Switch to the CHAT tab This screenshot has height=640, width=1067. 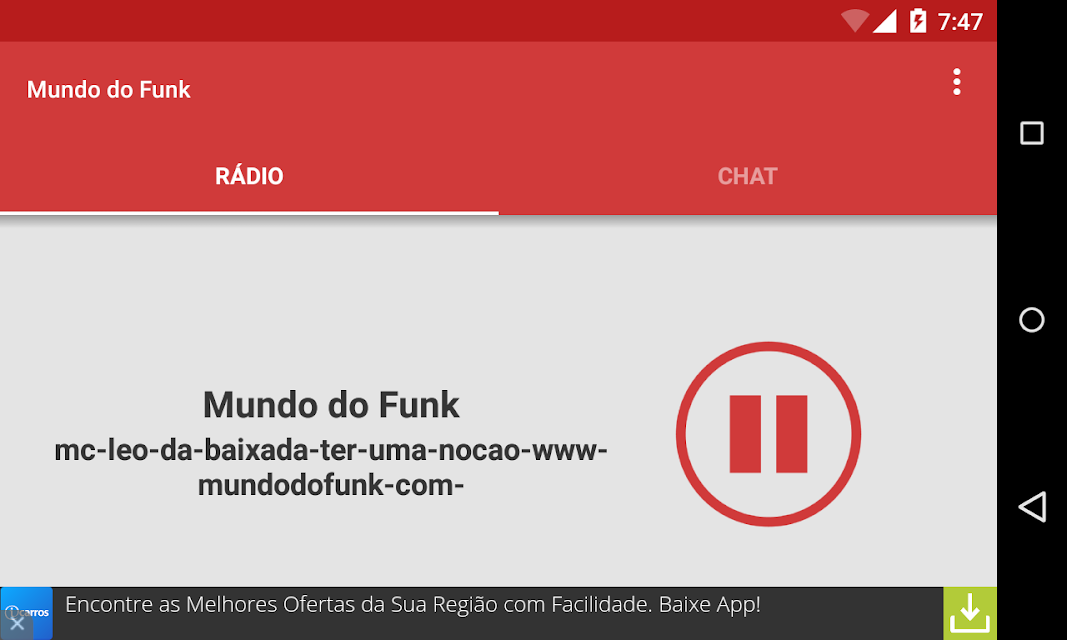click(747, 176)
